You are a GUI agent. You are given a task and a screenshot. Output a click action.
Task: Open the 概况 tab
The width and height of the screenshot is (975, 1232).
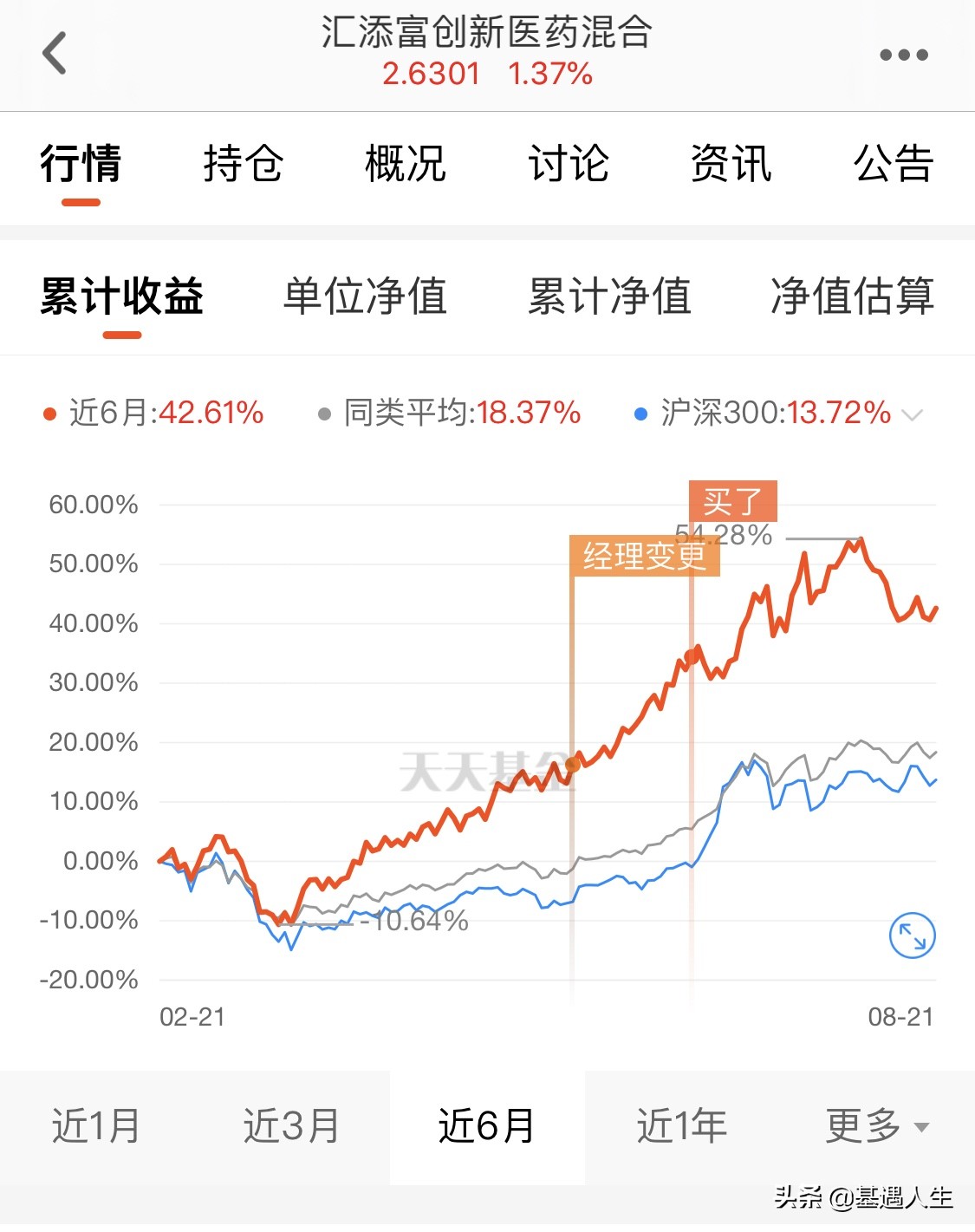[x=405, y=164]
